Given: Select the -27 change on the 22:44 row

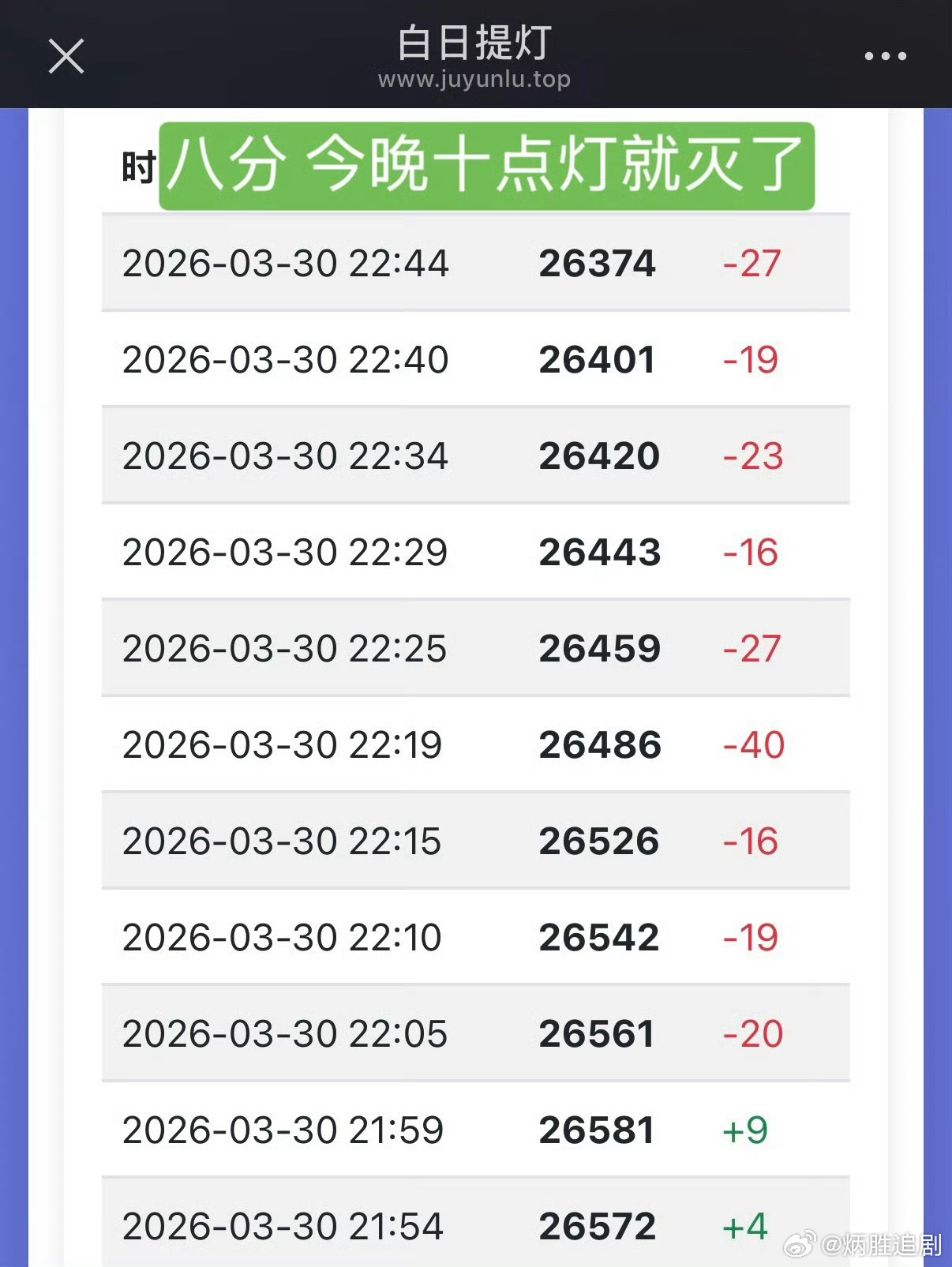Looking at the screenshot, I should point(751,263).
